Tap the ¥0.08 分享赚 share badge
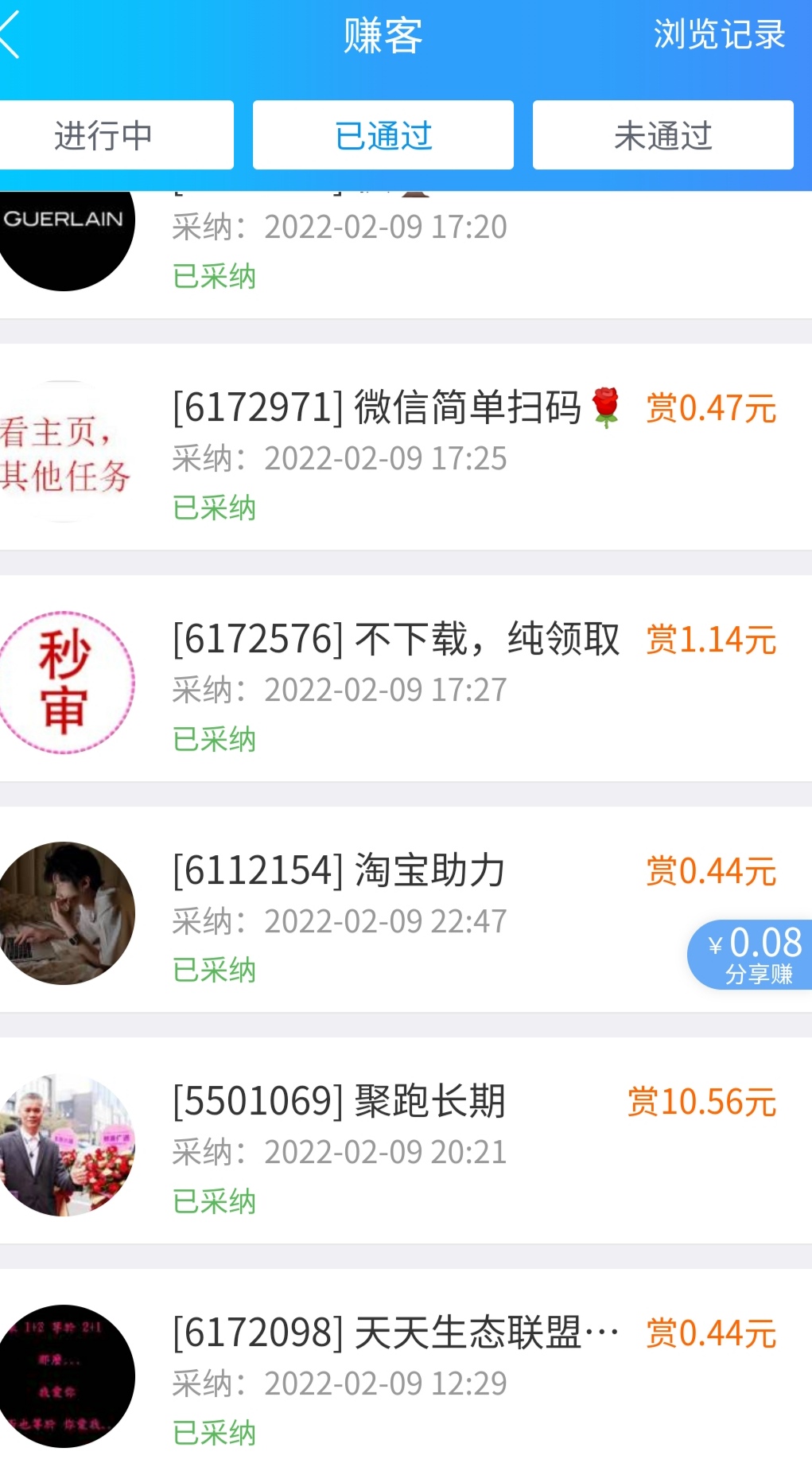The width and height of the screenshot is (812, 1463). click(x=752, y=953)
